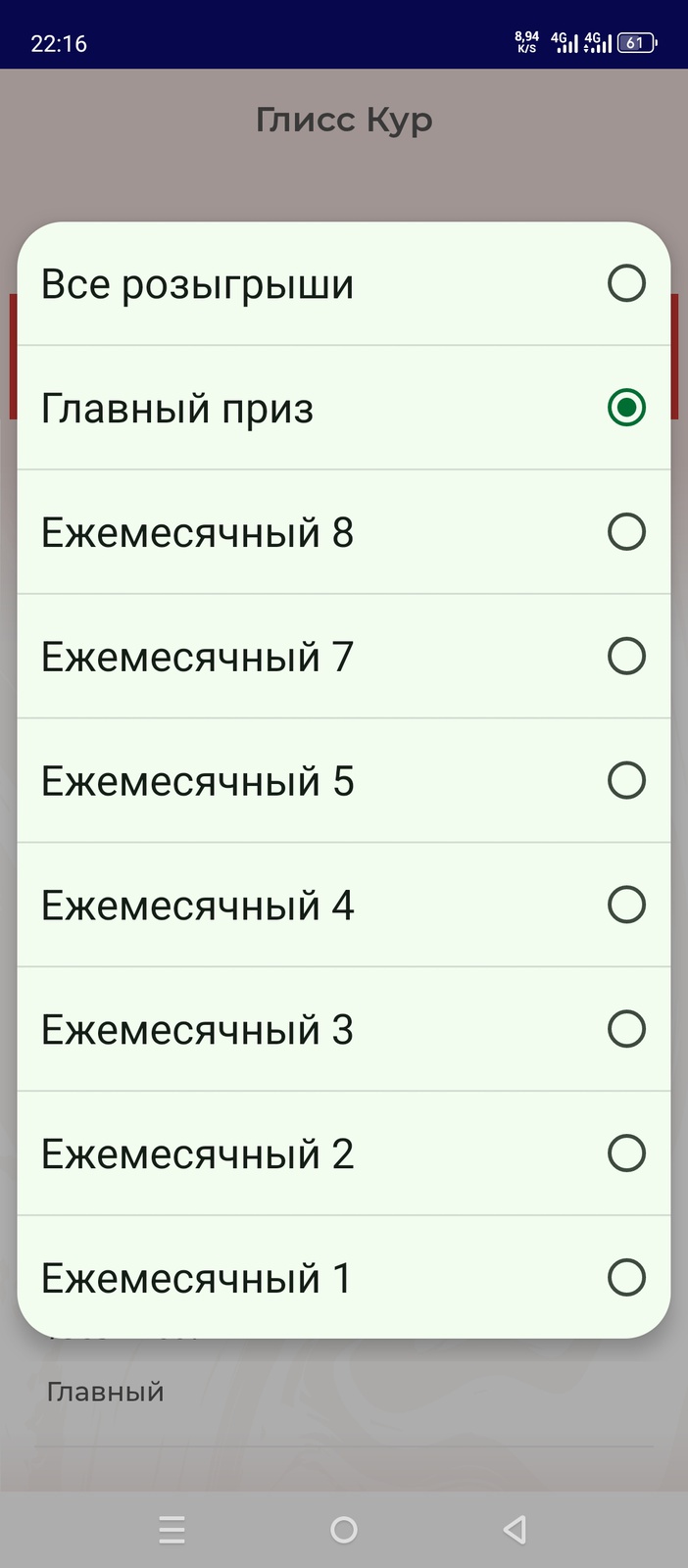Pick the Ежемесячный 7 draw
Screen dimensions: 688x1568
pos(343,657)
